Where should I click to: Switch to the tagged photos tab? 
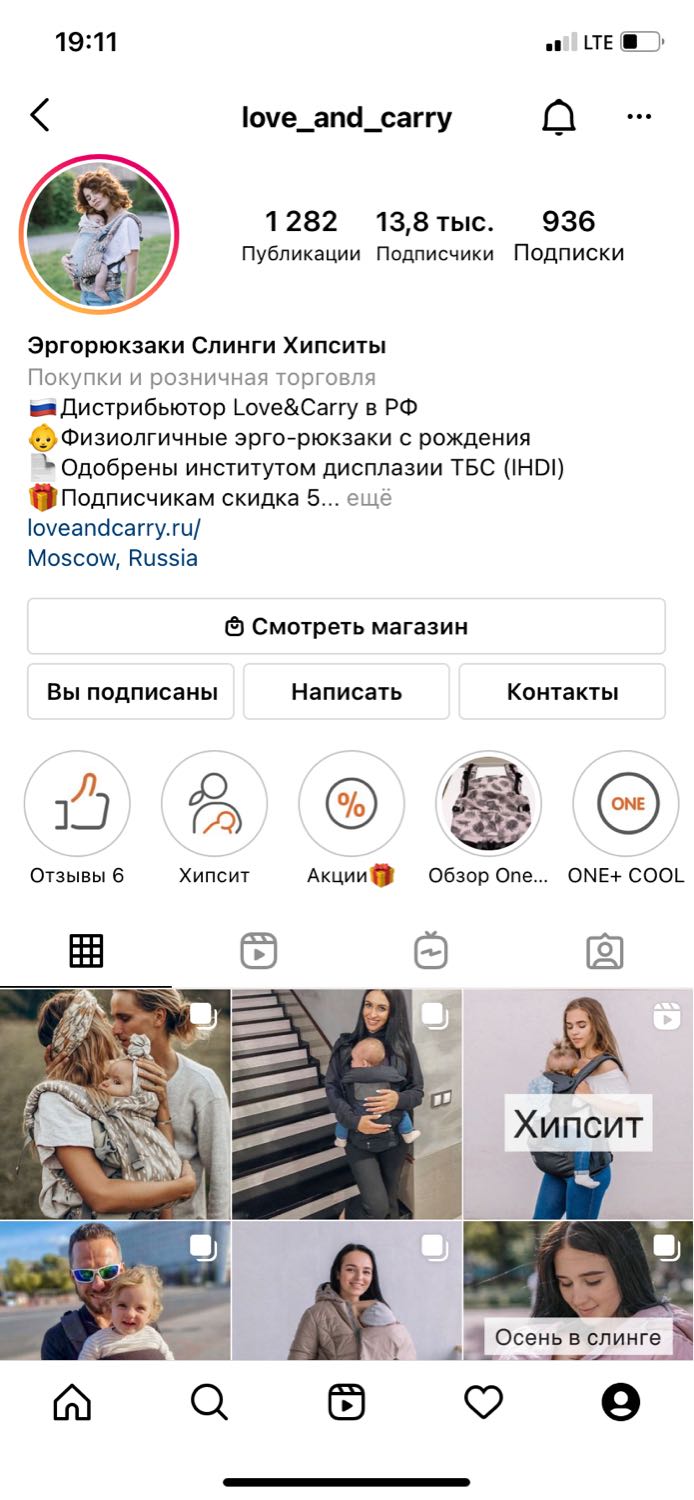(x=604, y=951)
